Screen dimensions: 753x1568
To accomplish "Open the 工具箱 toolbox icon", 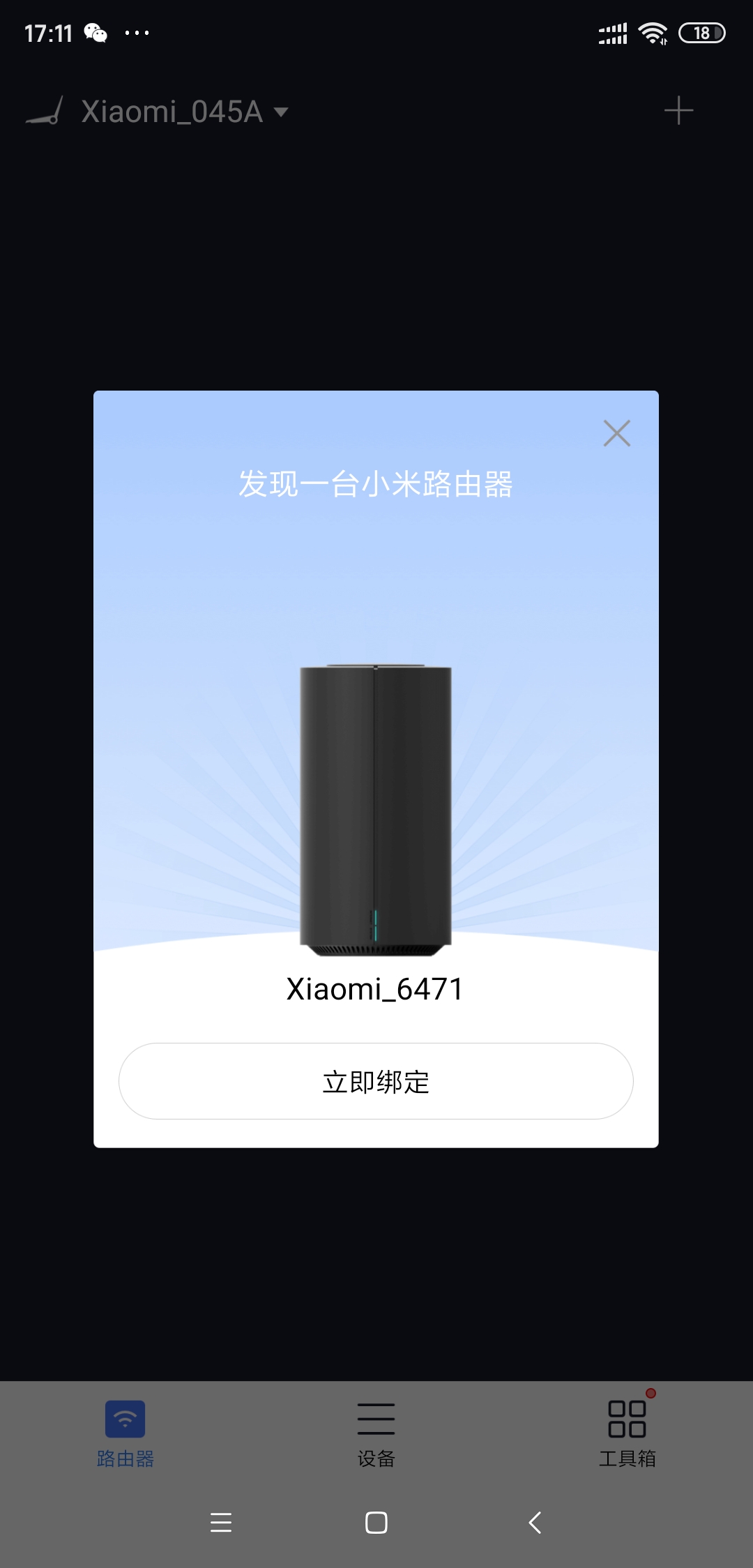I will (627, 1419).
